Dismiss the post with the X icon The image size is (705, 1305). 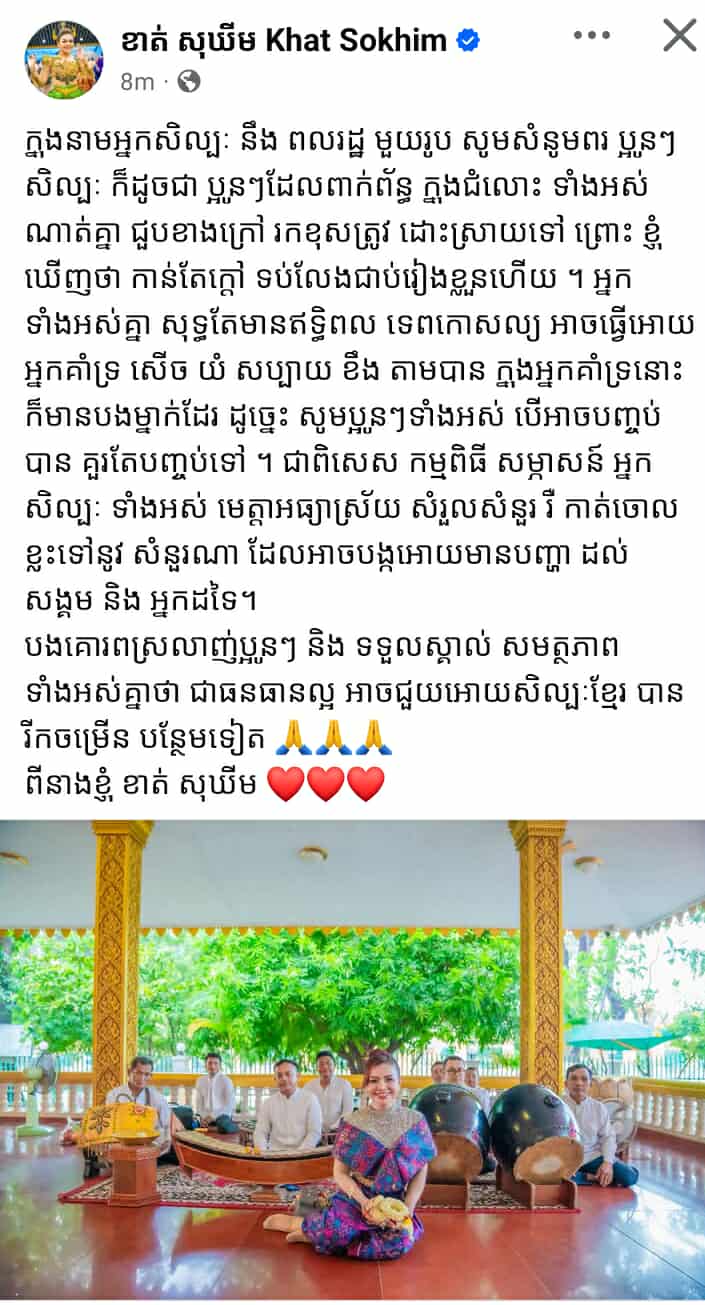(x=679, y=36)
